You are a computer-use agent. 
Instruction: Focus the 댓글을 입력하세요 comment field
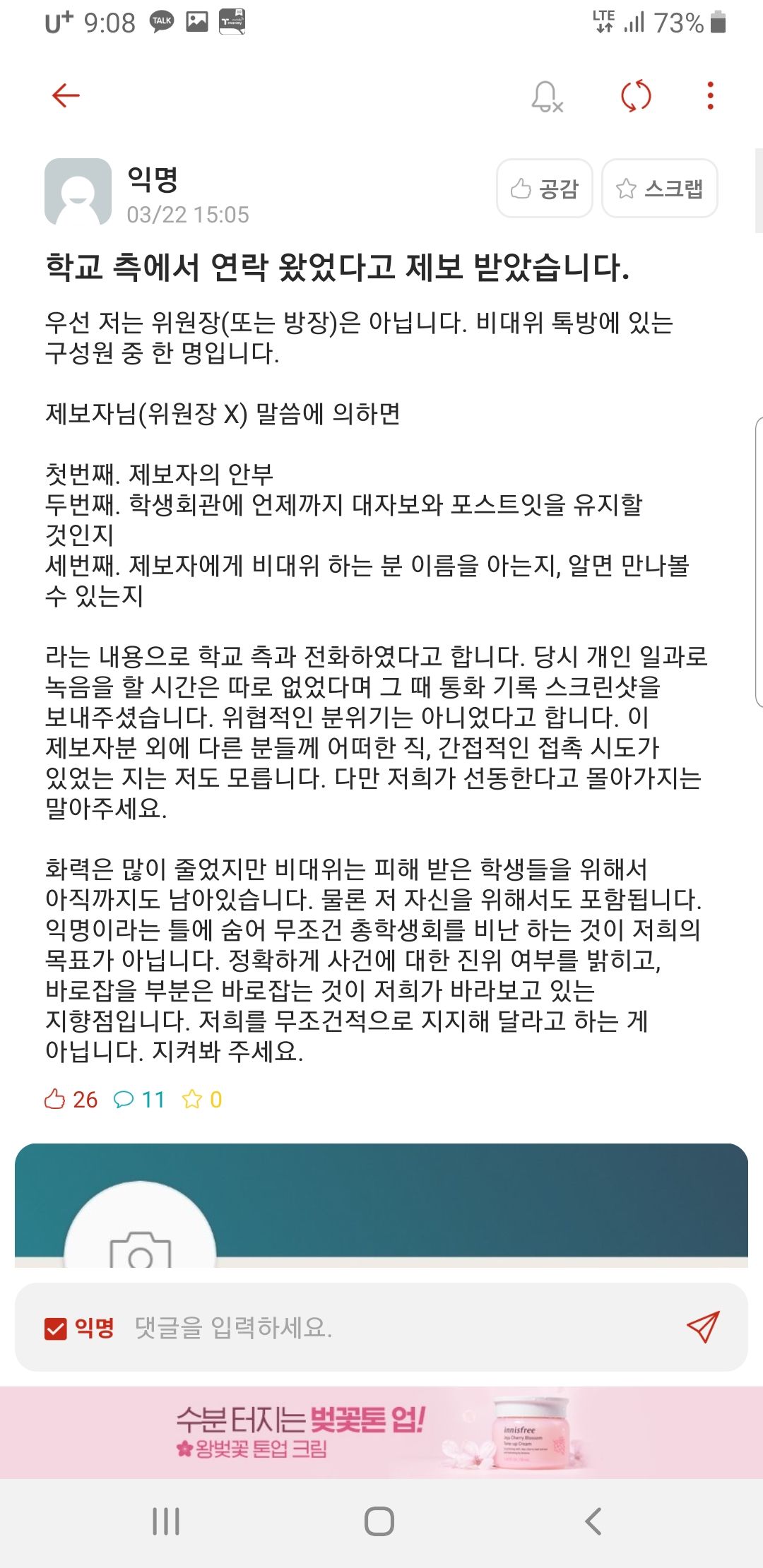click(396, 1328)
